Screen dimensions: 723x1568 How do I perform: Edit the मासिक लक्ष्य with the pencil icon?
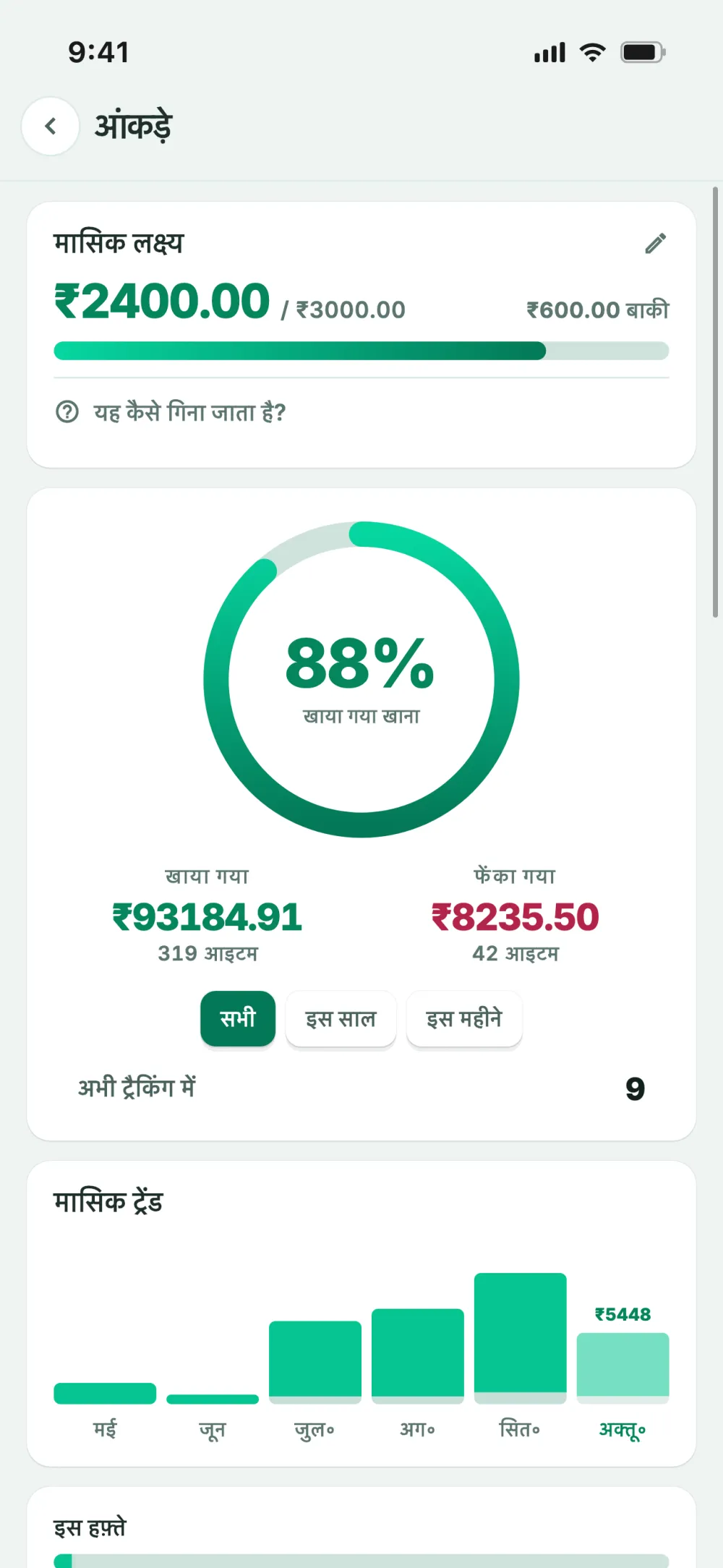pyautogui.click(x=655, y=244)
